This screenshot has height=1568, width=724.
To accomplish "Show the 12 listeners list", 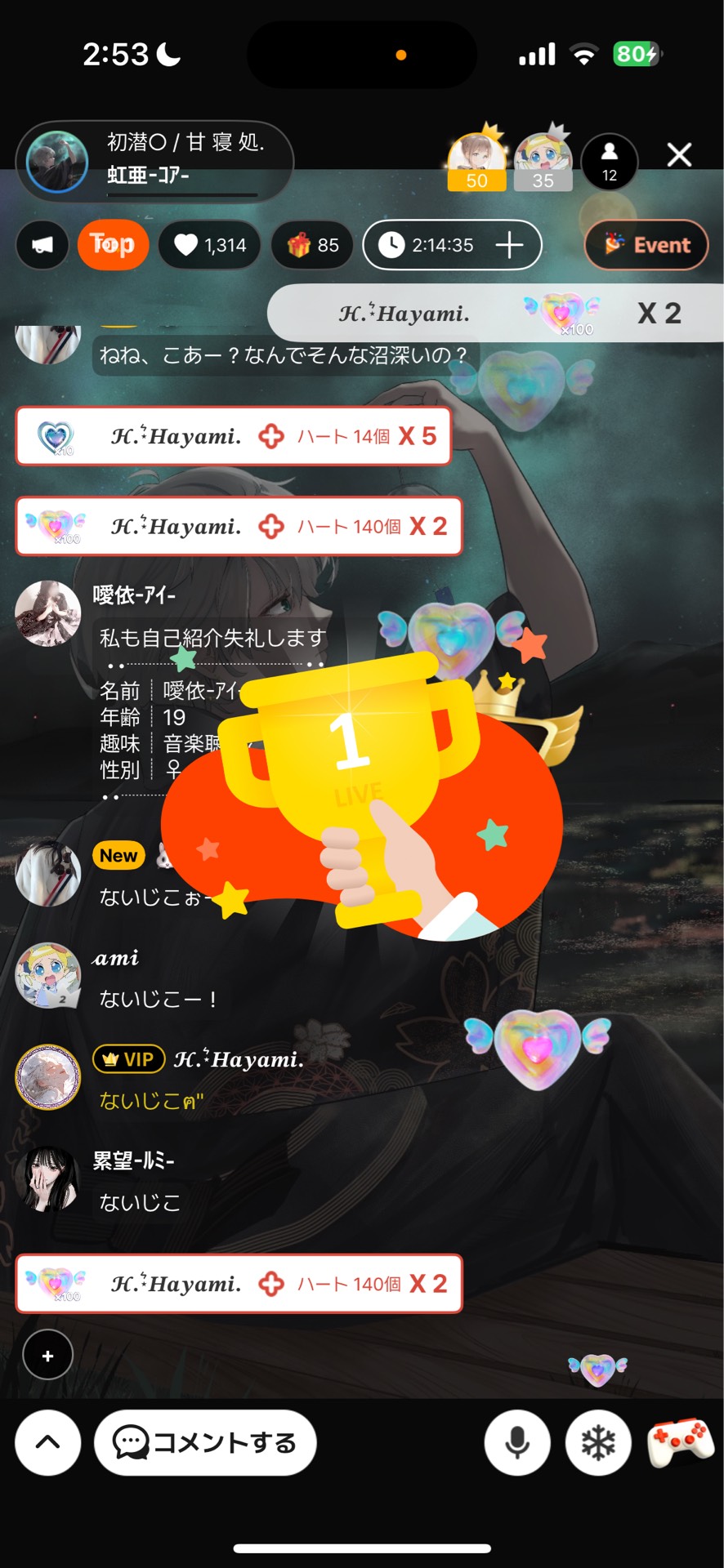I will [609, 161].
